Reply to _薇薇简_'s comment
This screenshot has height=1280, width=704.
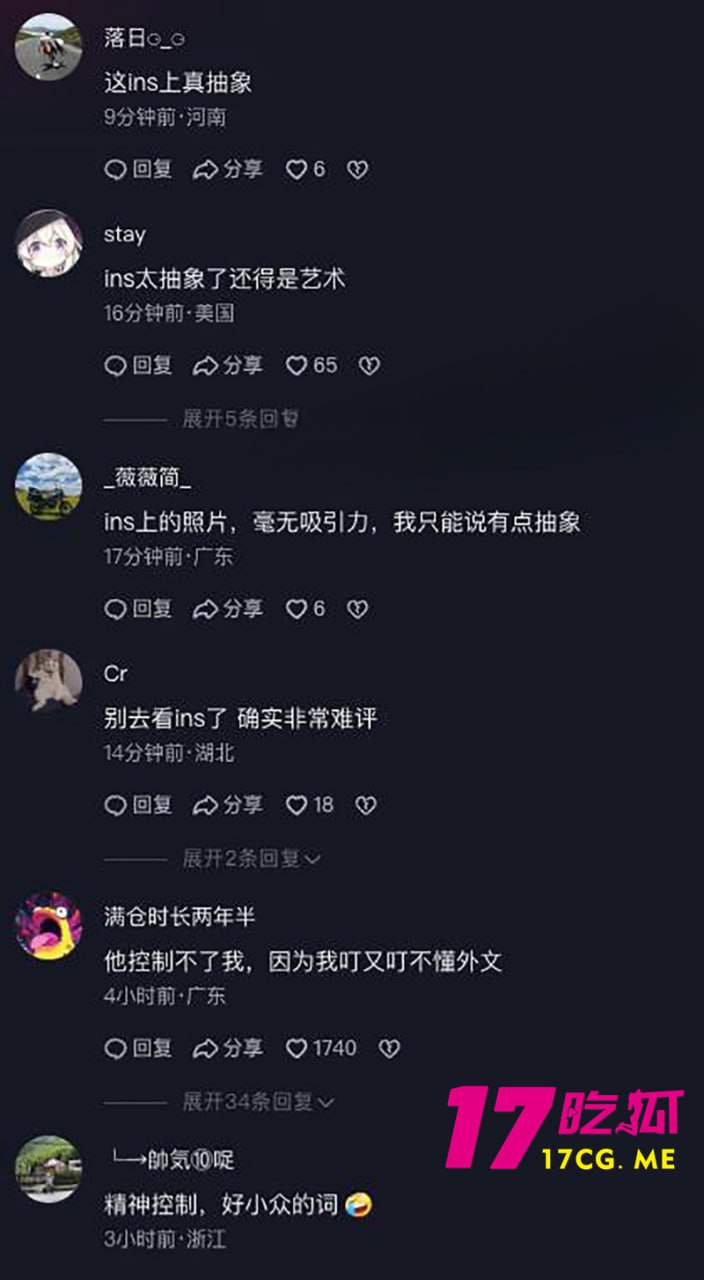pyautogui.click(x=138, y=609)
